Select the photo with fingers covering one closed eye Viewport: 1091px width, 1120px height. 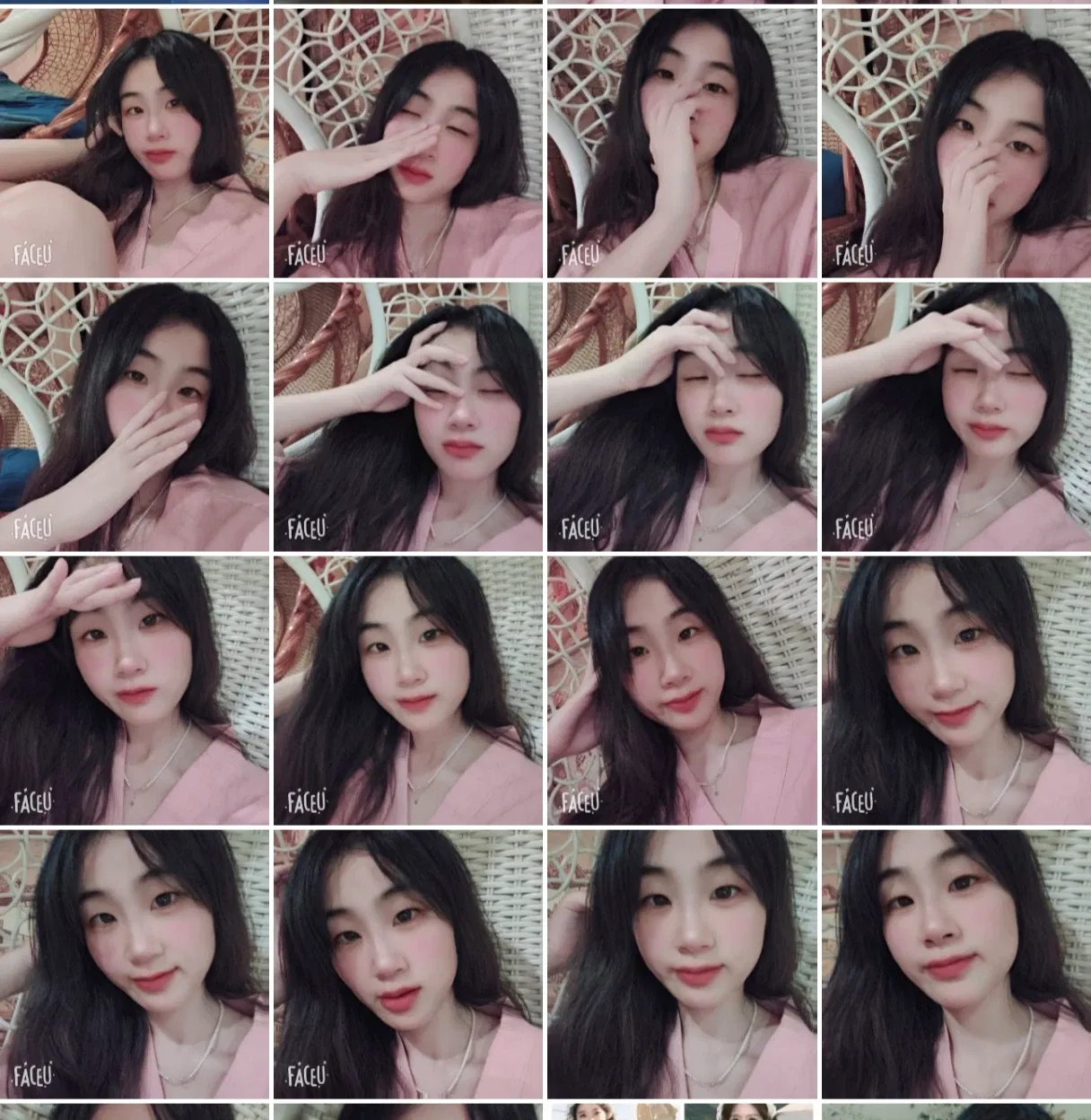[x=408, y=417]
